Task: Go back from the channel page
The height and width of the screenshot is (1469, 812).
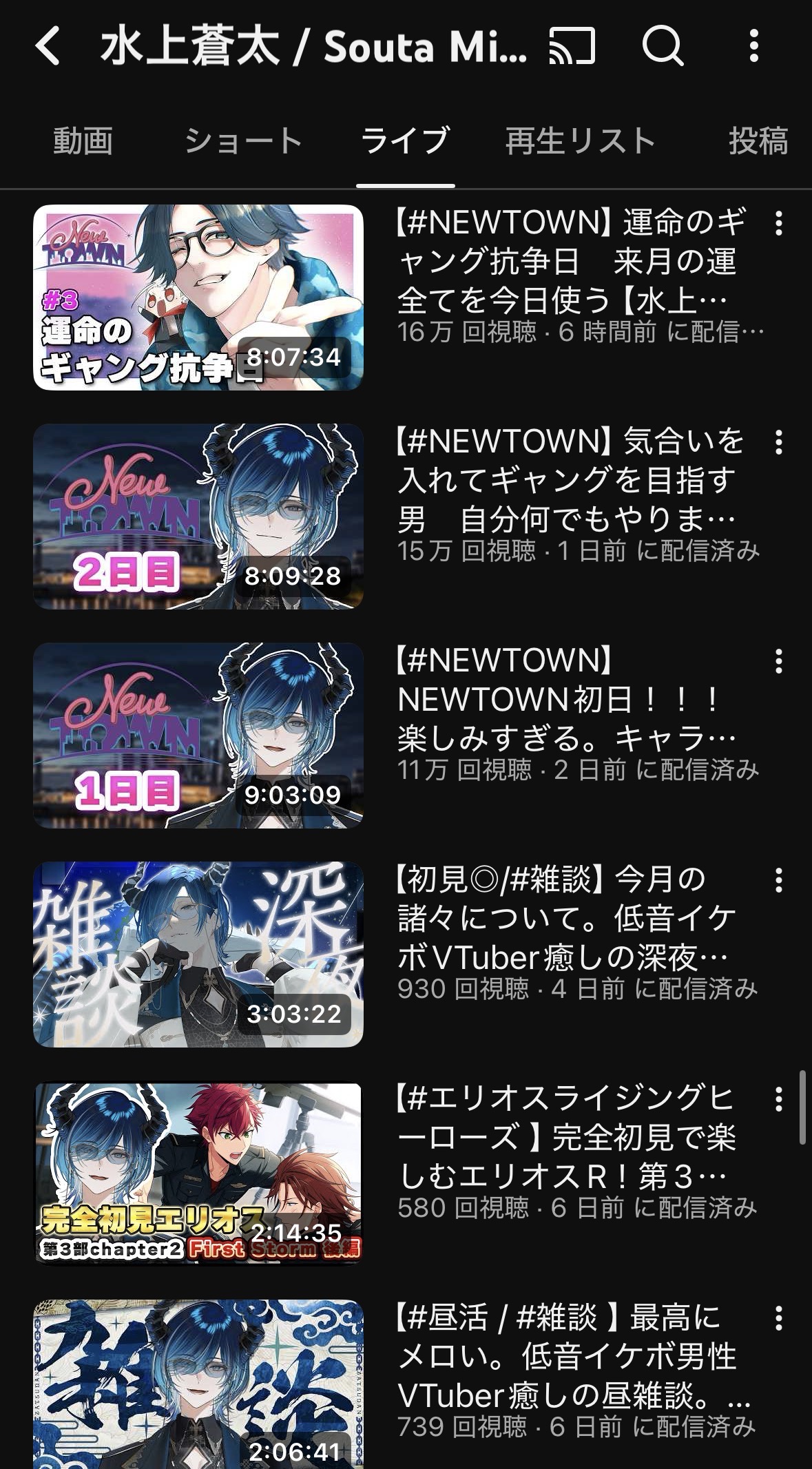Action: pos(48,47)
